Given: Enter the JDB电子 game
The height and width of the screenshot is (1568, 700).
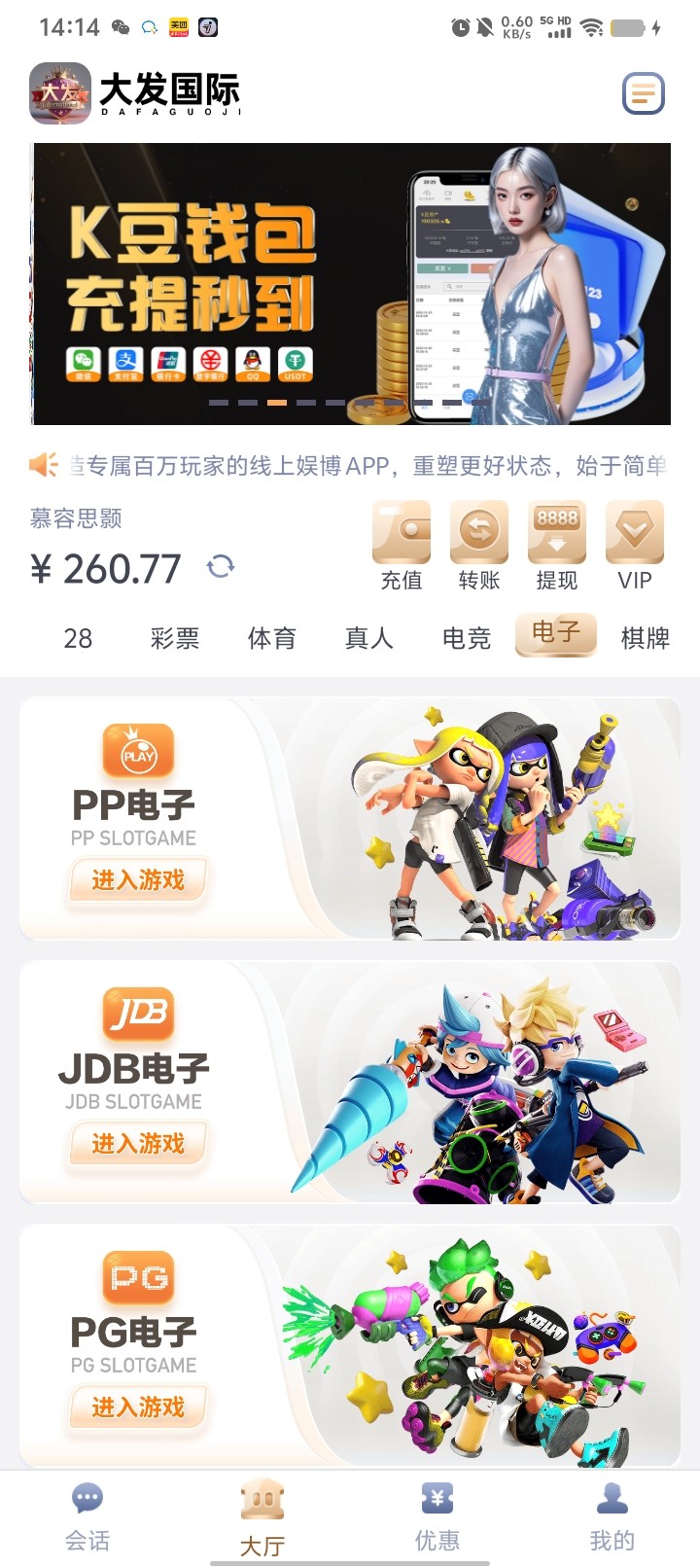Looking at the screenshot, I should click(x=138, y=1144).
